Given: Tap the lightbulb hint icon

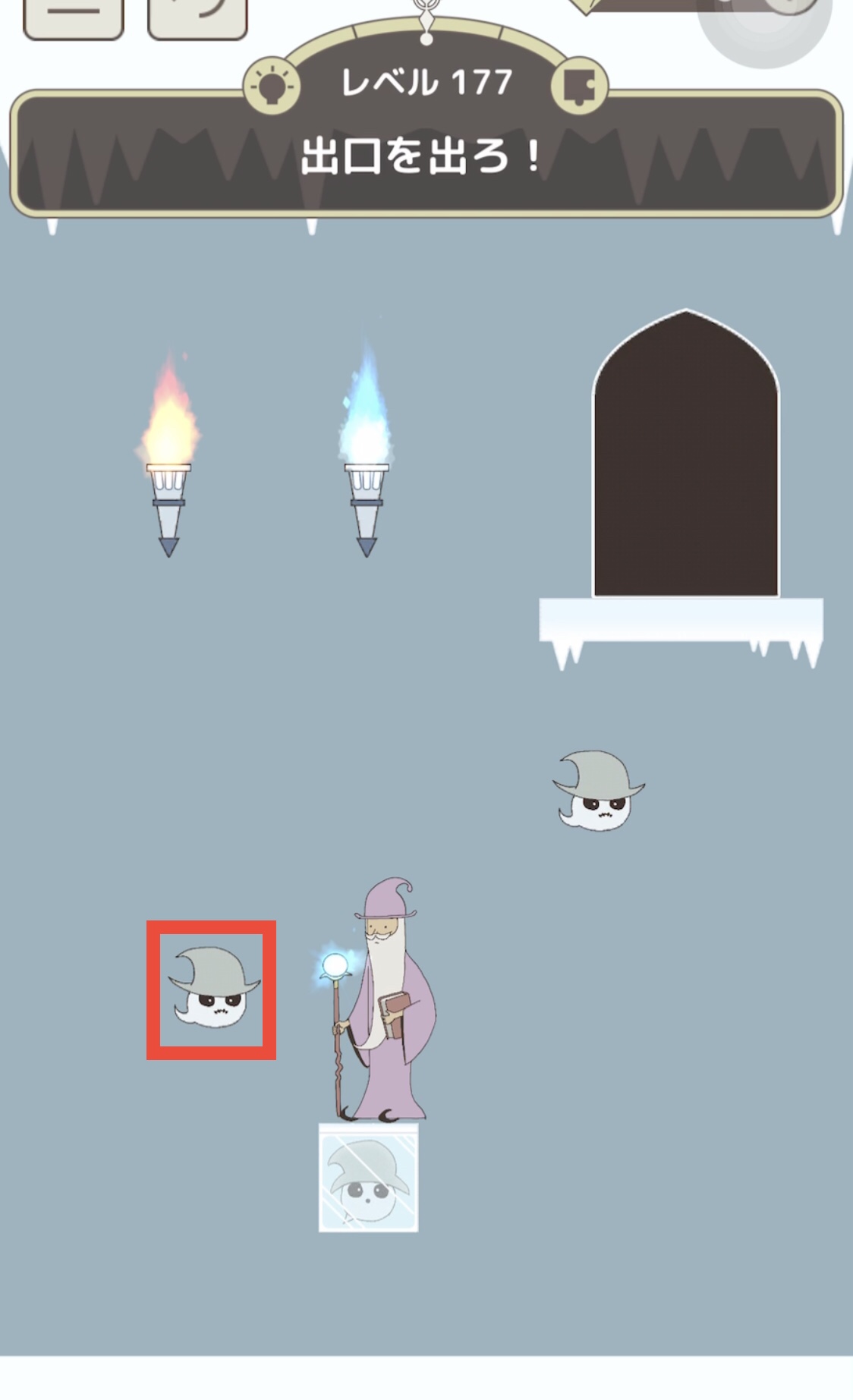Looking at the screenshot, I should click(x=272, y=86).
